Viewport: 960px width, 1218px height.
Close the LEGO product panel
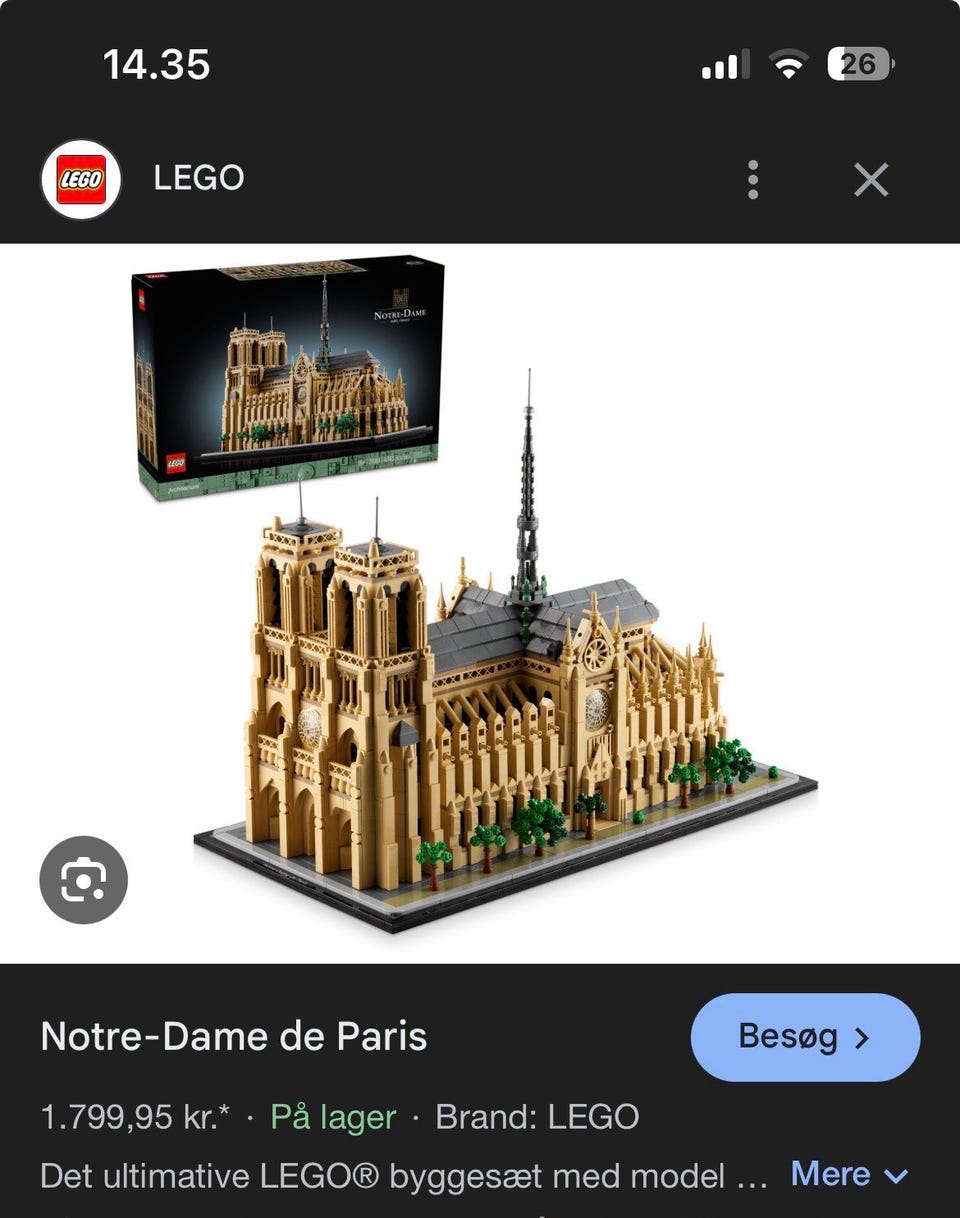click(x=870, y=180)
